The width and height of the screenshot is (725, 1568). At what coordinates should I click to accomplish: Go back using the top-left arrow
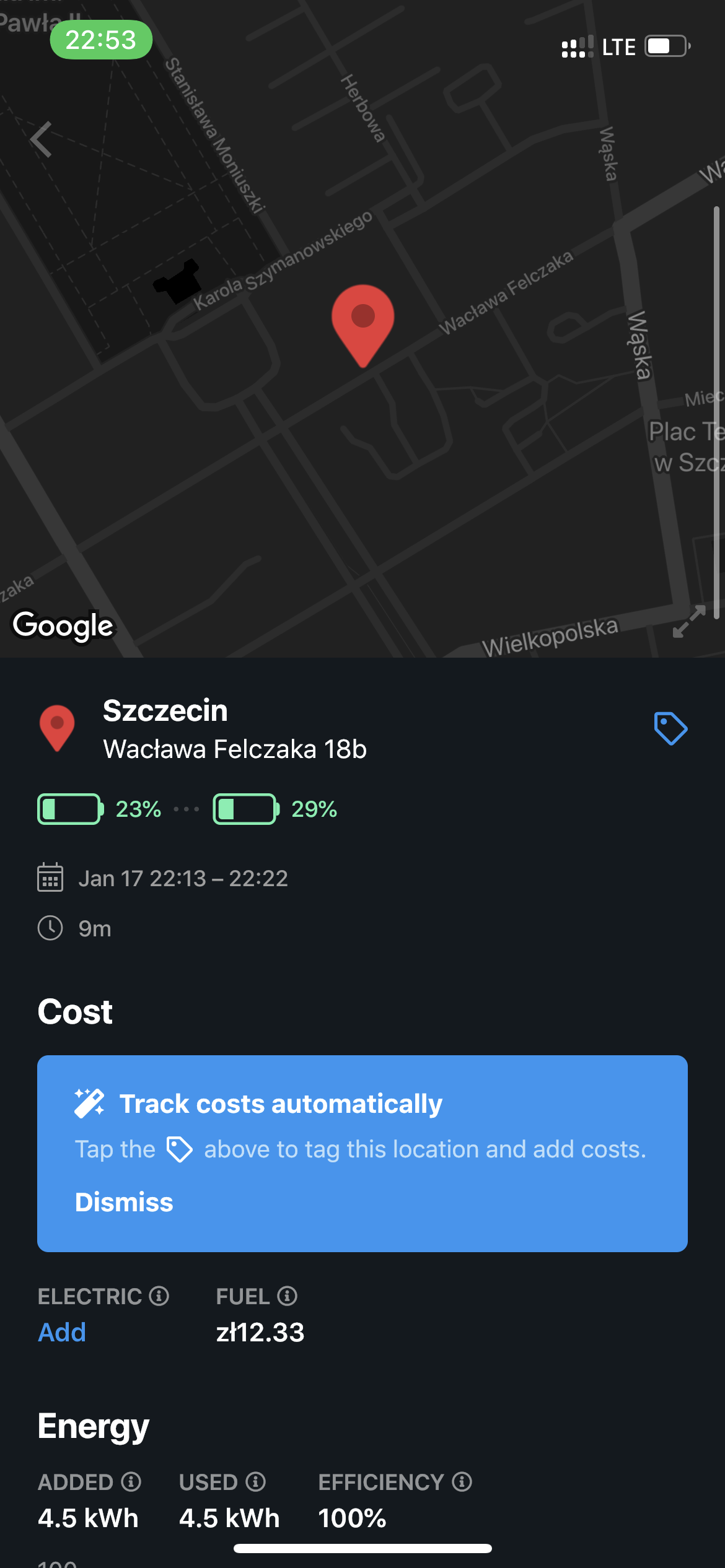(x=42, y=139)
